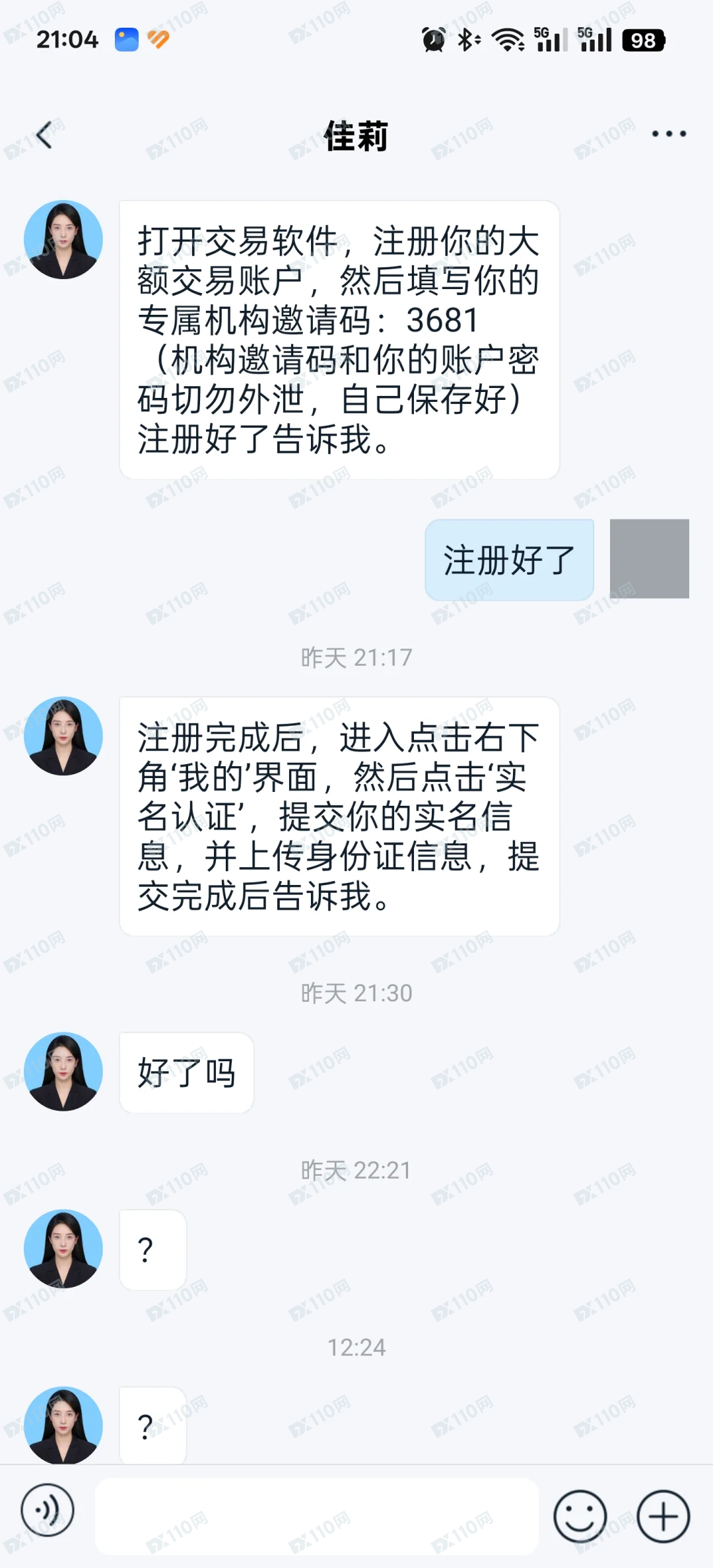
Task: Go back from the chat with 佳莉
Action: tap(45, 135)
